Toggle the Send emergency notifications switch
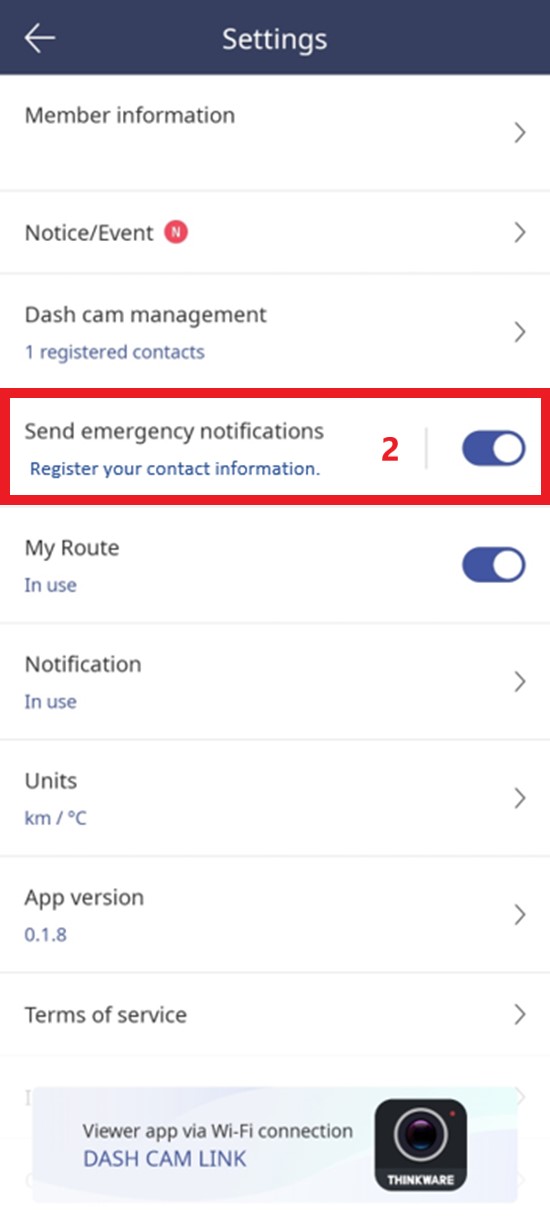 click(493, 449)
